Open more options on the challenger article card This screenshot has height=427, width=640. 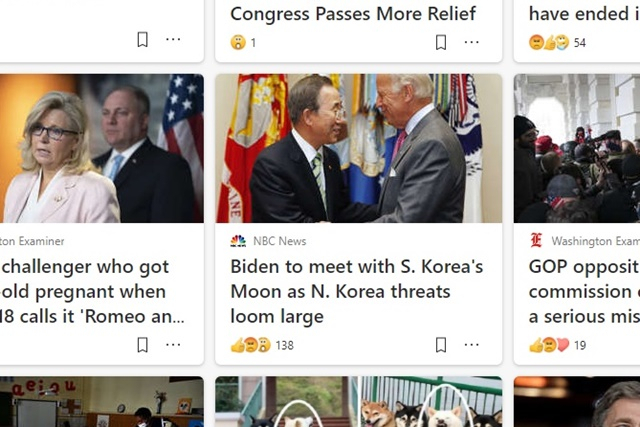pyautogui.click(x=173, y=345)
